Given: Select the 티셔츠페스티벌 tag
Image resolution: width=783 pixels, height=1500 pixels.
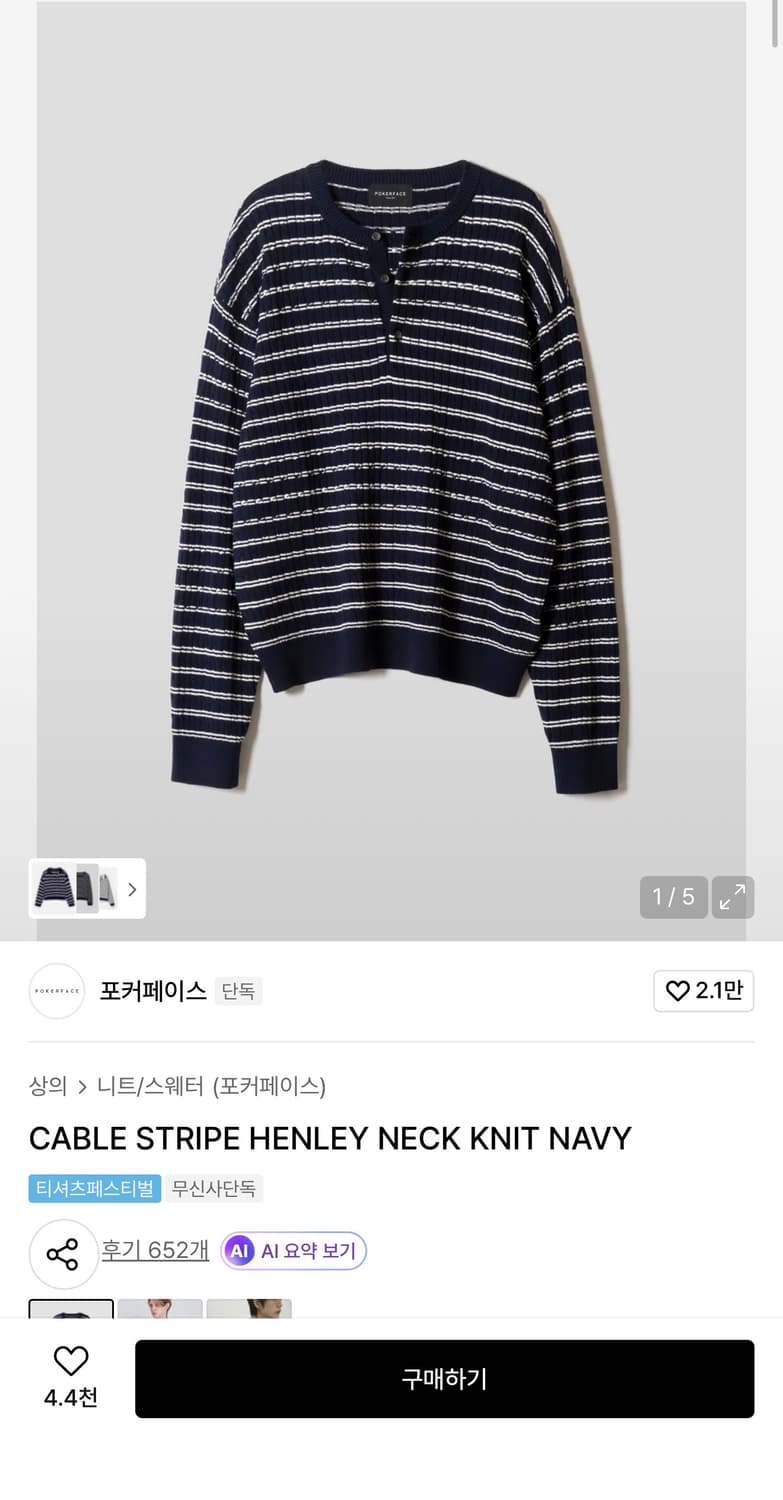Looking at the screenshot, I should [x=94, y=1189].
